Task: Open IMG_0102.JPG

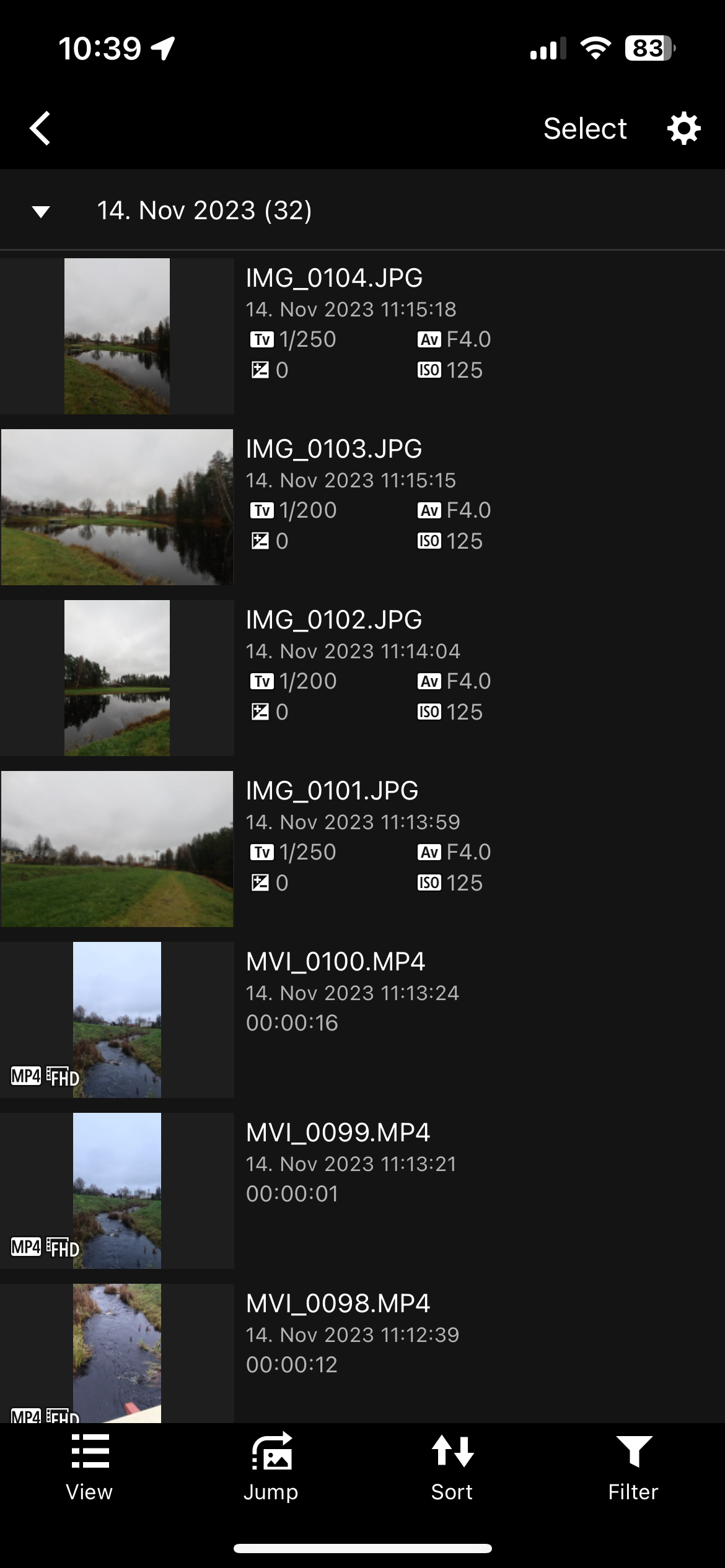Action: coord(362,678)
